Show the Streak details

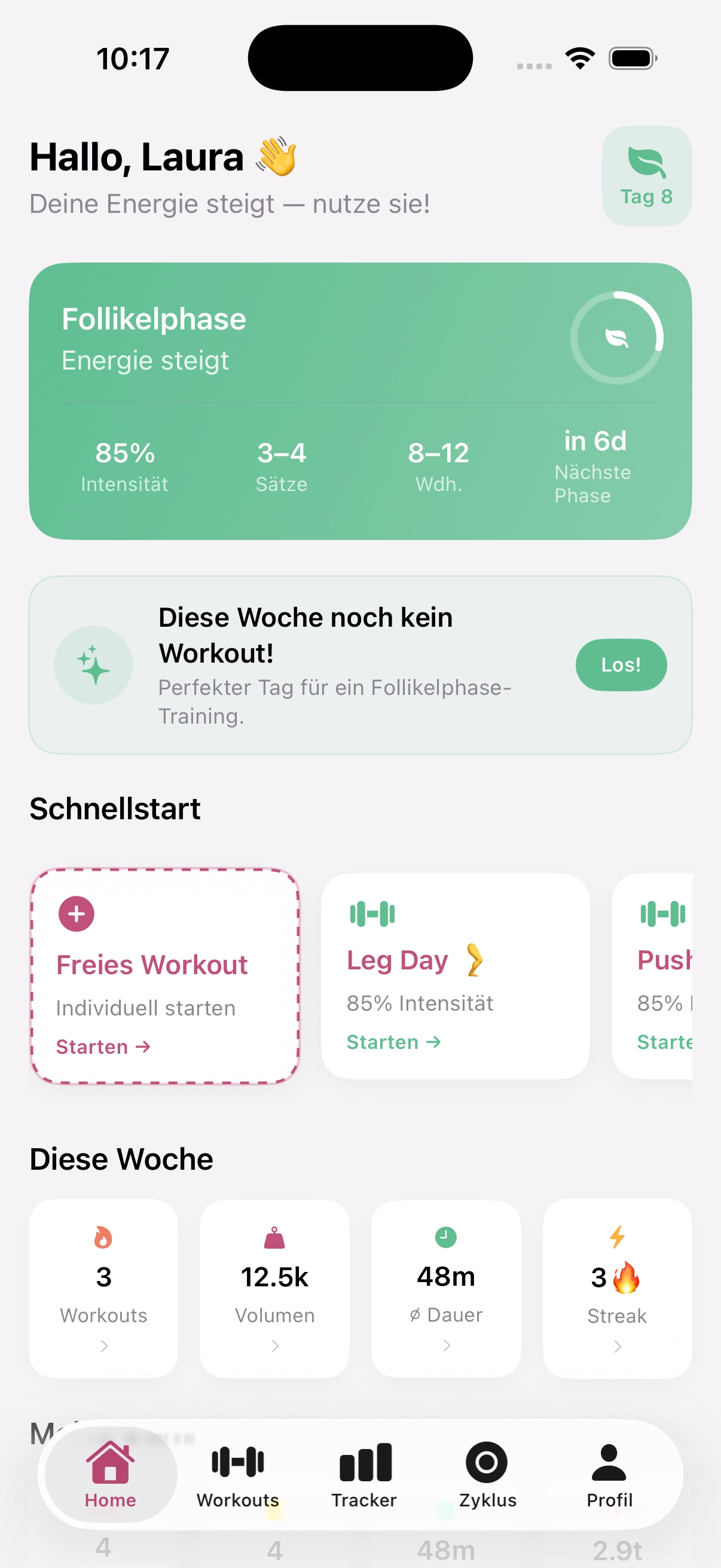(x=617, y=1289)
